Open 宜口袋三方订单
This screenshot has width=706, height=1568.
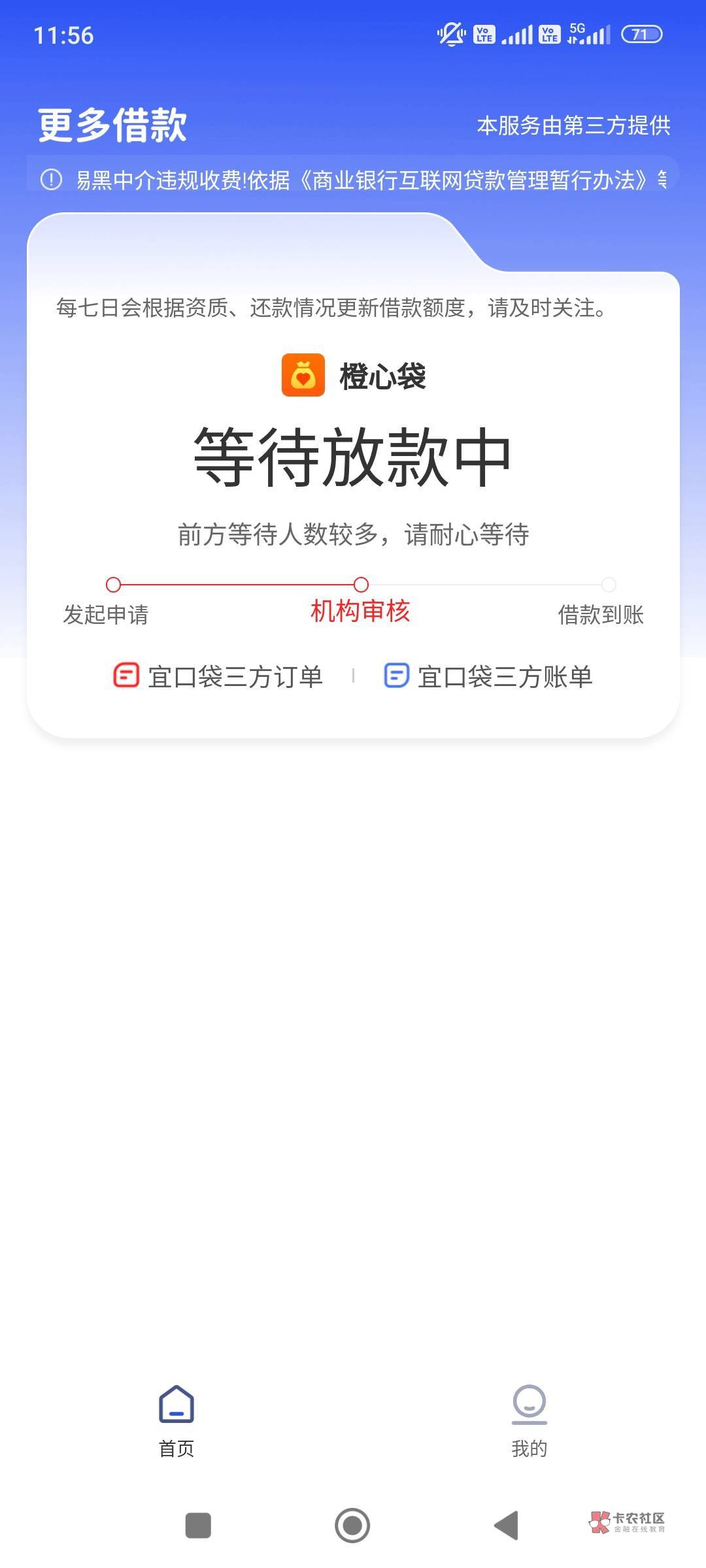tap(218, 676)
